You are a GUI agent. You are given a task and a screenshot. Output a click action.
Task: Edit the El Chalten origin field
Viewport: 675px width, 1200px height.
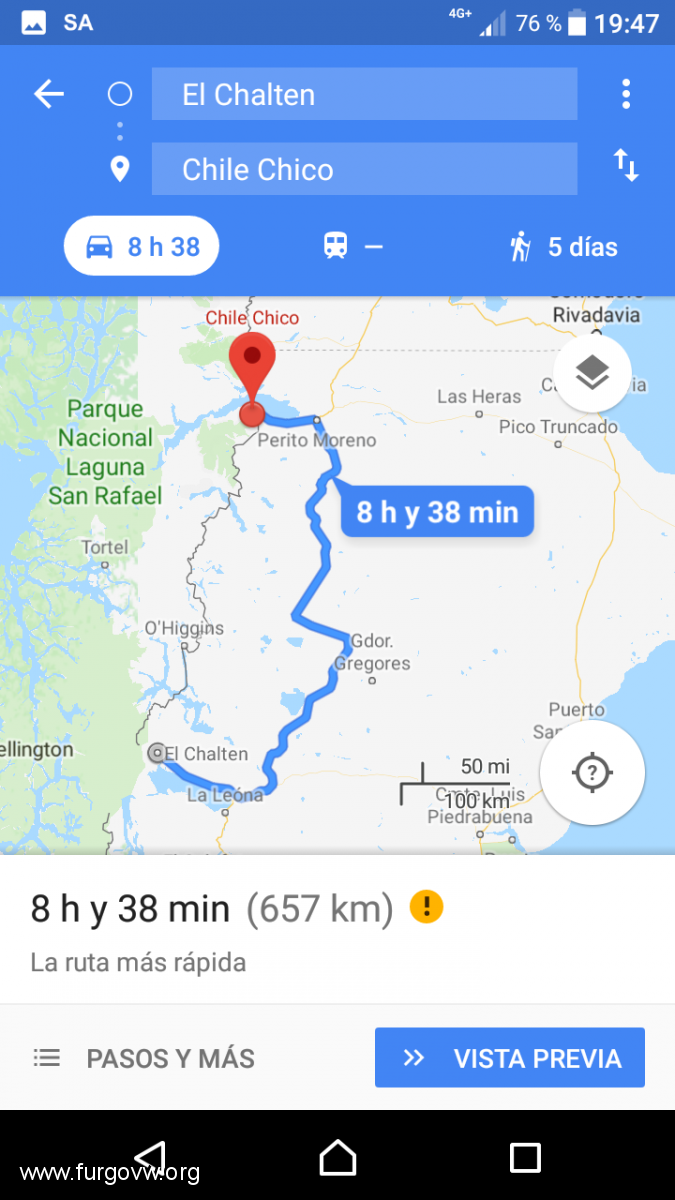click(364, 95)
